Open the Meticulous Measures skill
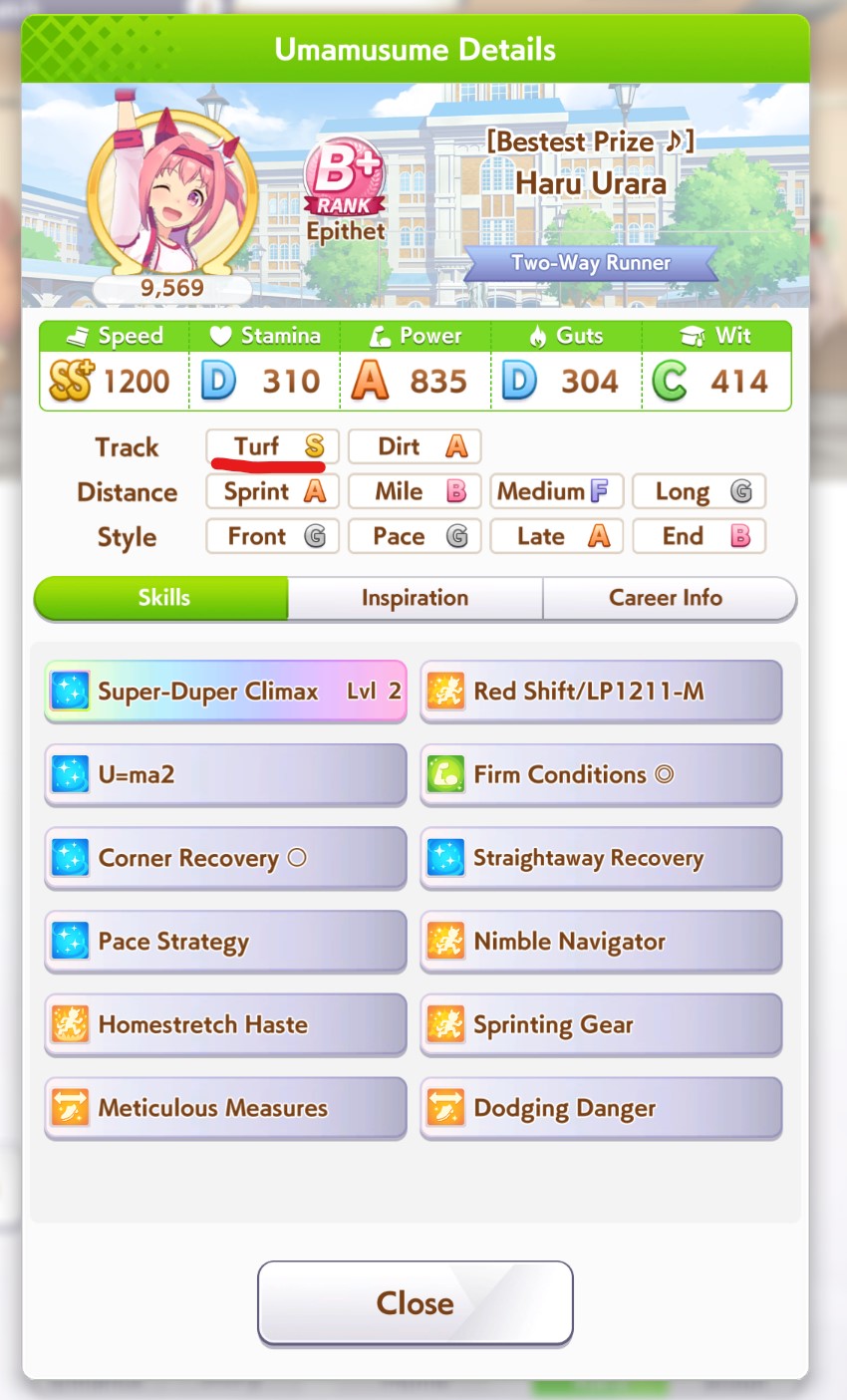 pyautogui.click(x=225, y=1108)
